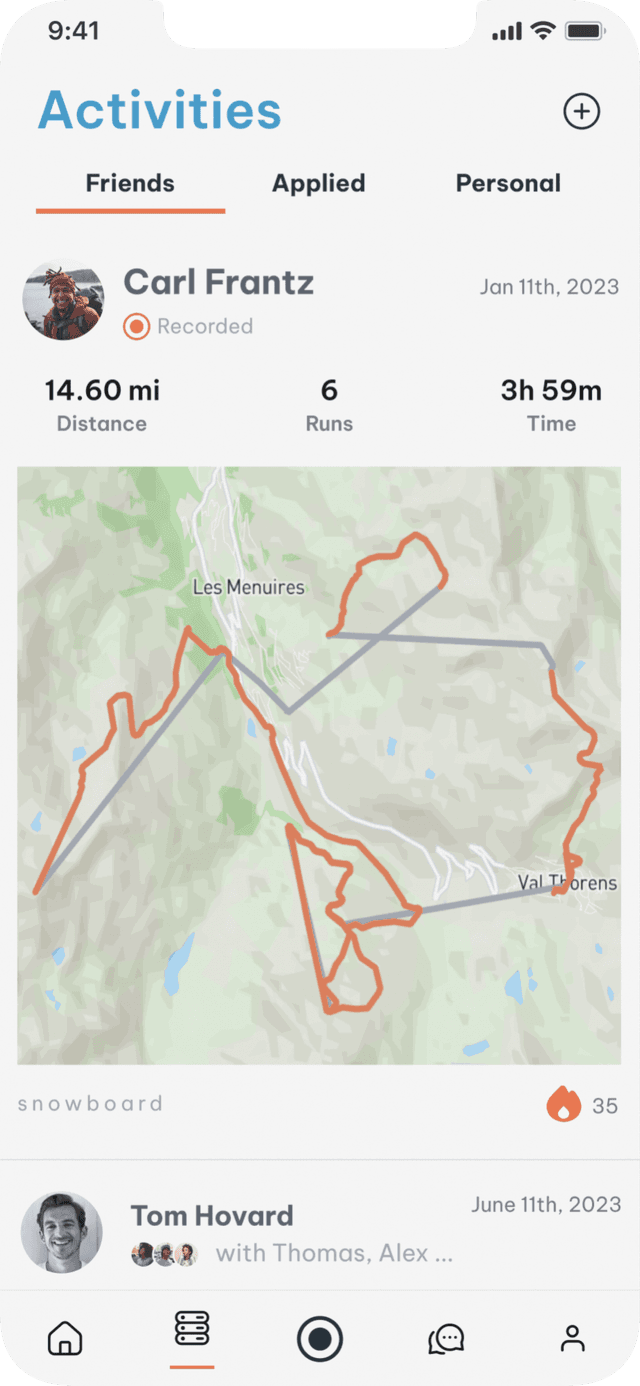Start recording from the center button
The width and height of the screenshot is (640, 1386).
point(320,1338)
